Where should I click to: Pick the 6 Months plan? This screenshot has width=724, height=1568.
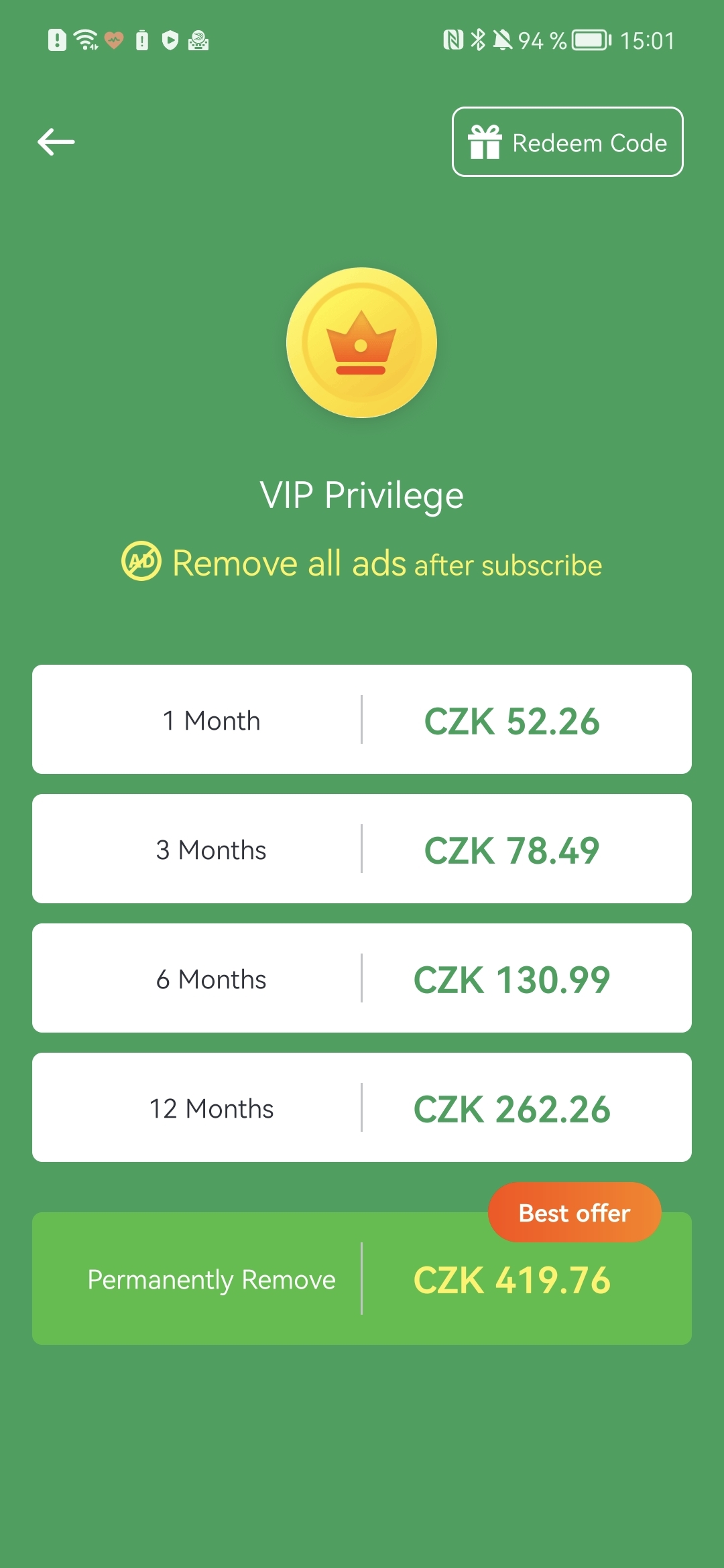(x=362, y=978)
